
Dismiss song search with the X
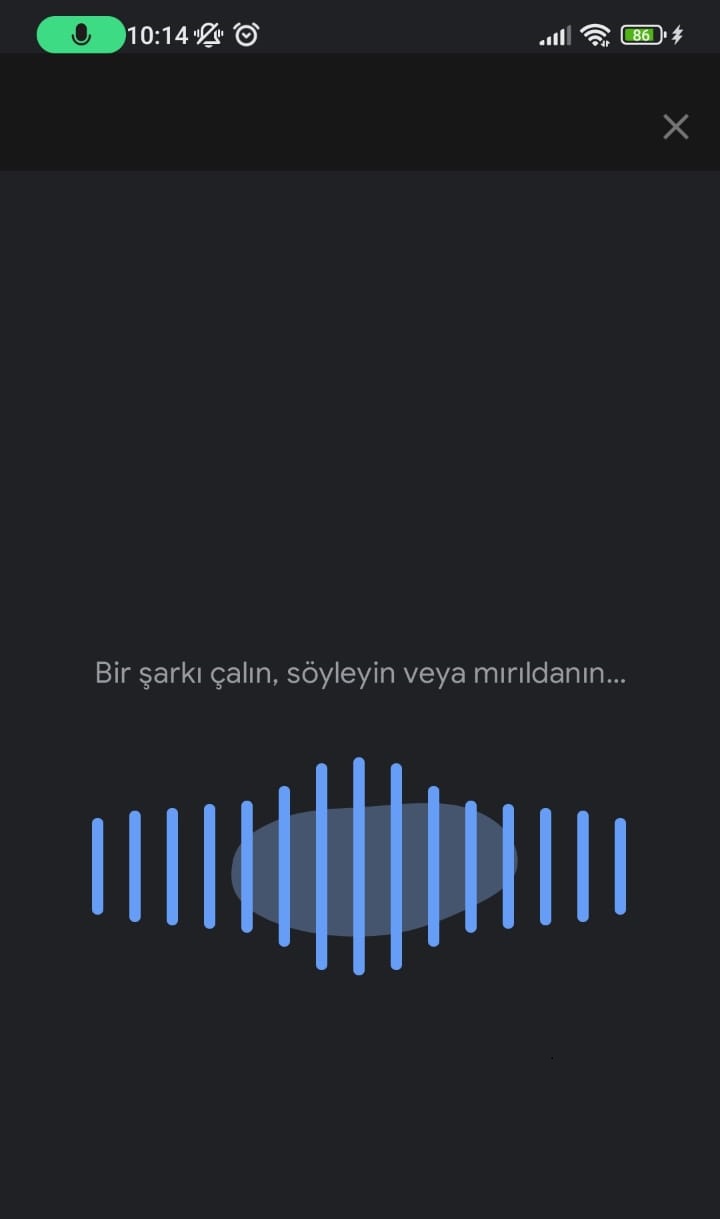(675, 126)
